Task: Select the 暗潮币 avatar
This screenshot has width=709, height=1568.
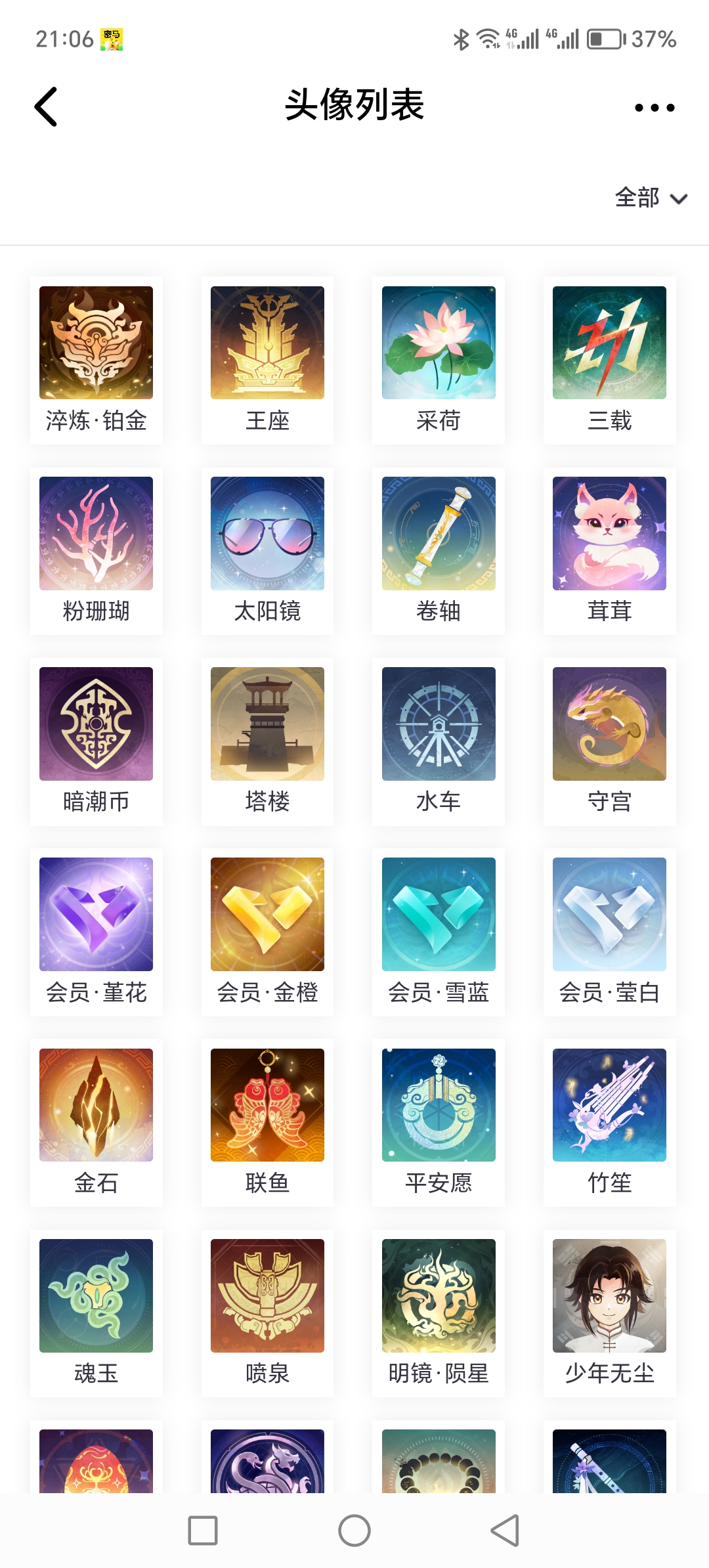Action: pos(96,724)
